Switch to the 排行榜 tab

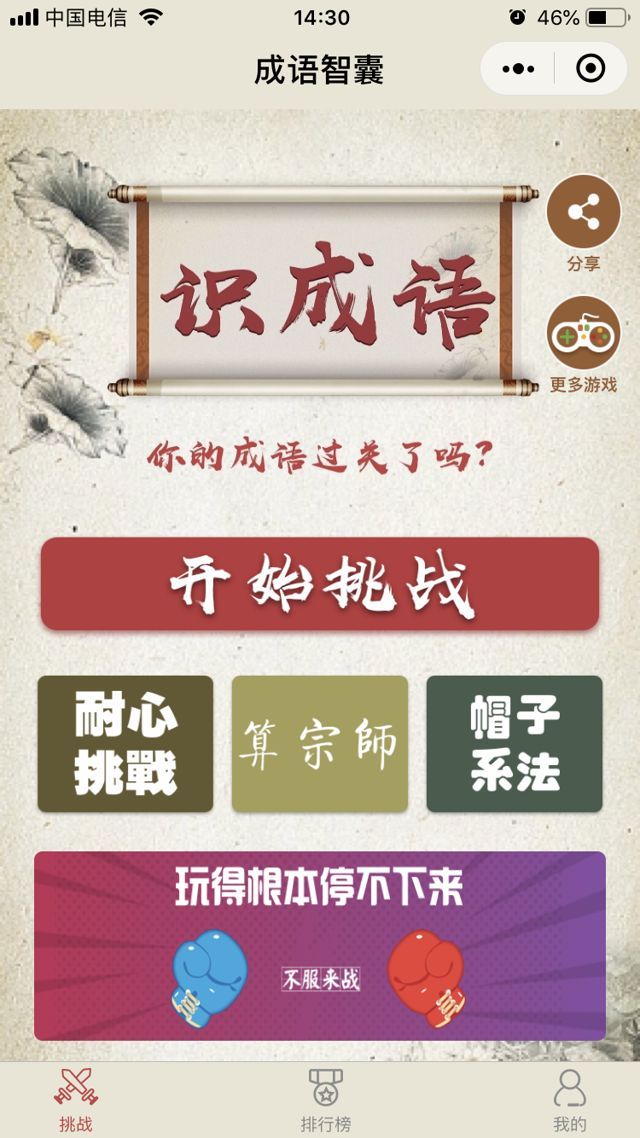coord(326,1099)
